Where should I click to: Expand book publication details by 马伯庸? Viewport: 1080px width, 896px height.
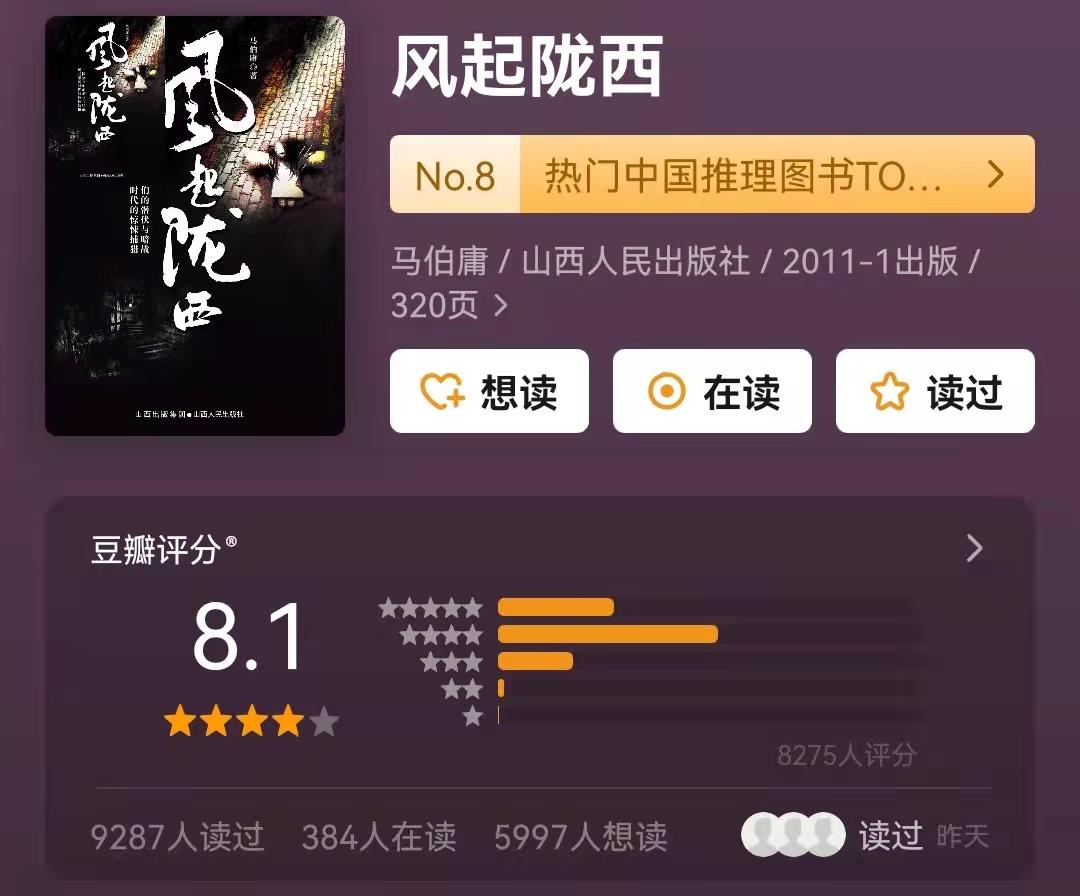502,305
